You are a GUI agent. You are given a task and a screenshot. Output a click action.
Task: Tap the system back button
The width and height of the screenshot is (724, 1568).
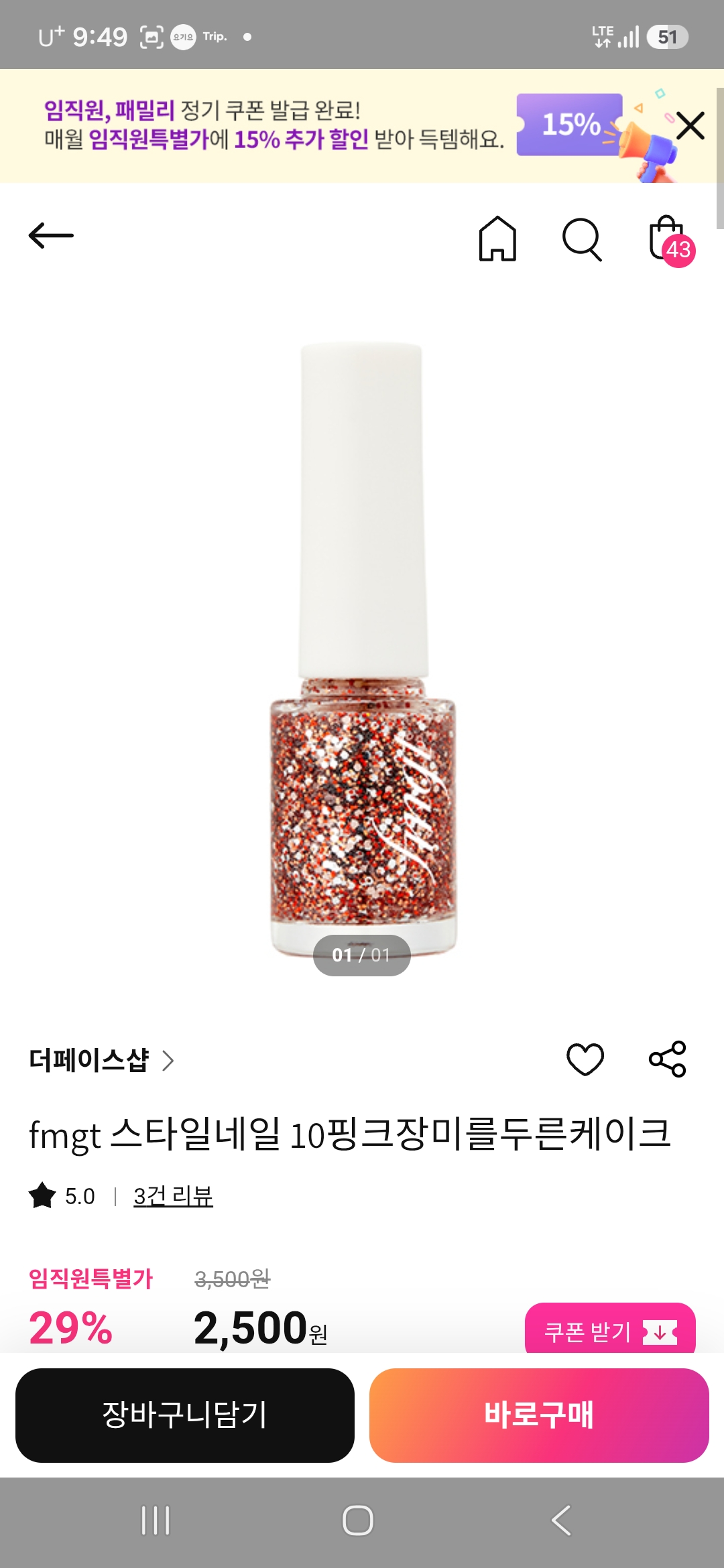click(x=562, y=1520)
